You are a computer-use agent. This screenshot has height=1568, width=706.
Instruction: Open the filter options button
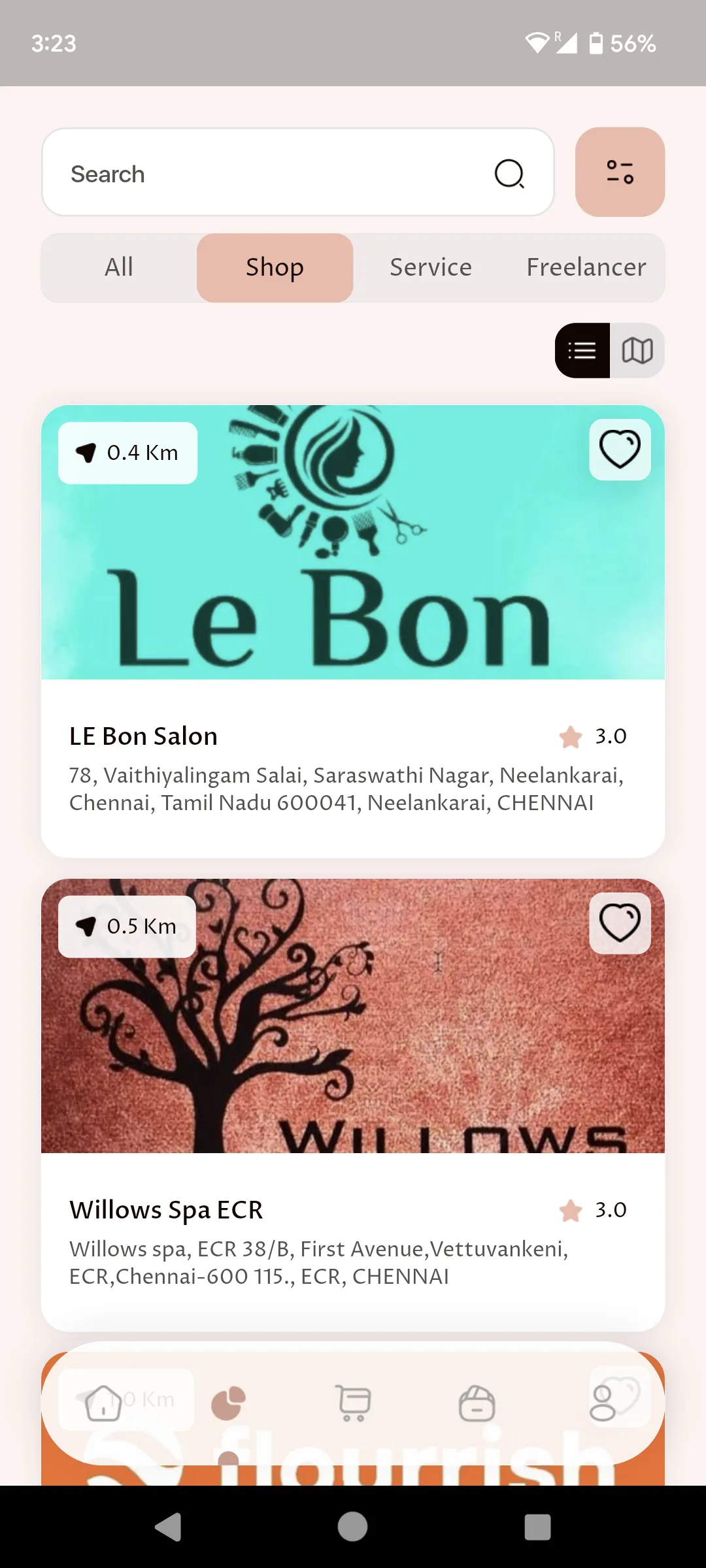pos(620,172)
